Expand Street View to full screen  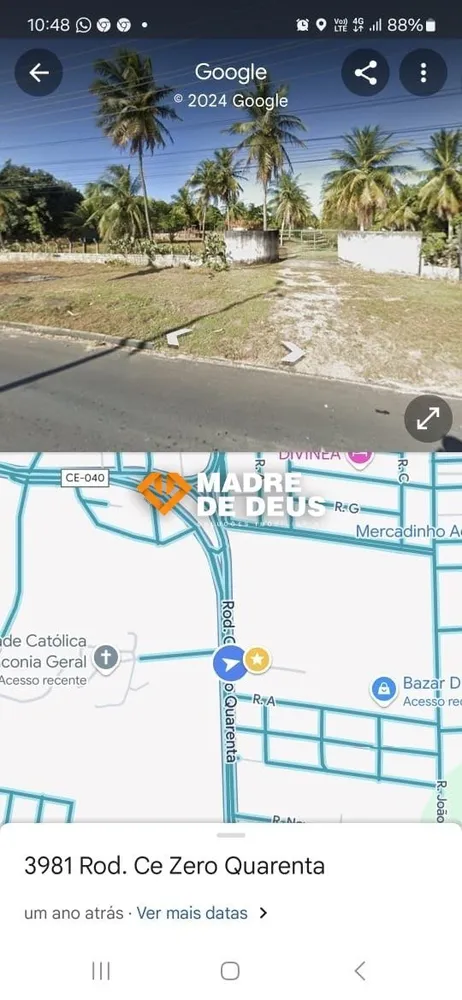(428, 419)
